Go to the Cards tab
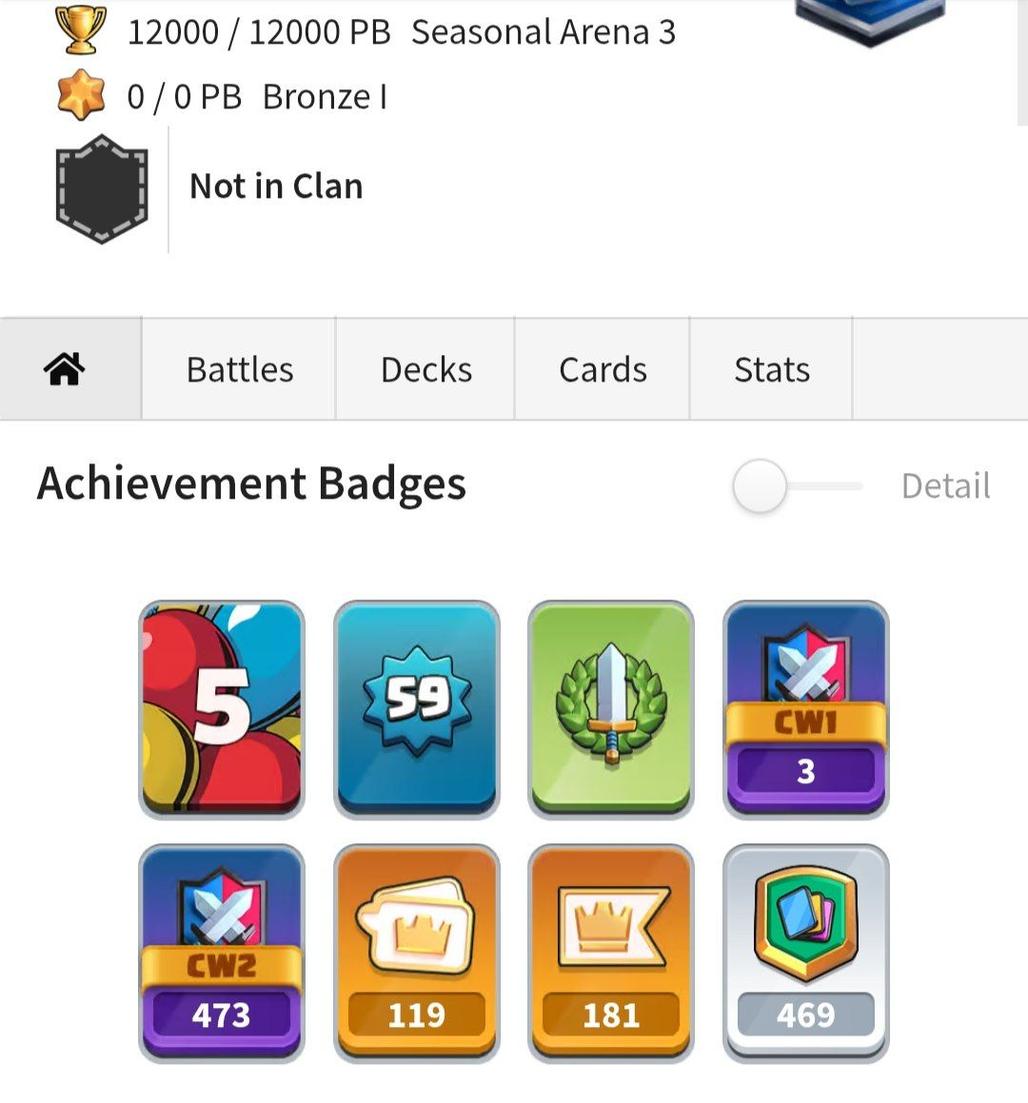The height and width of the screenshot is (1103, 1028). click(603, 370)
